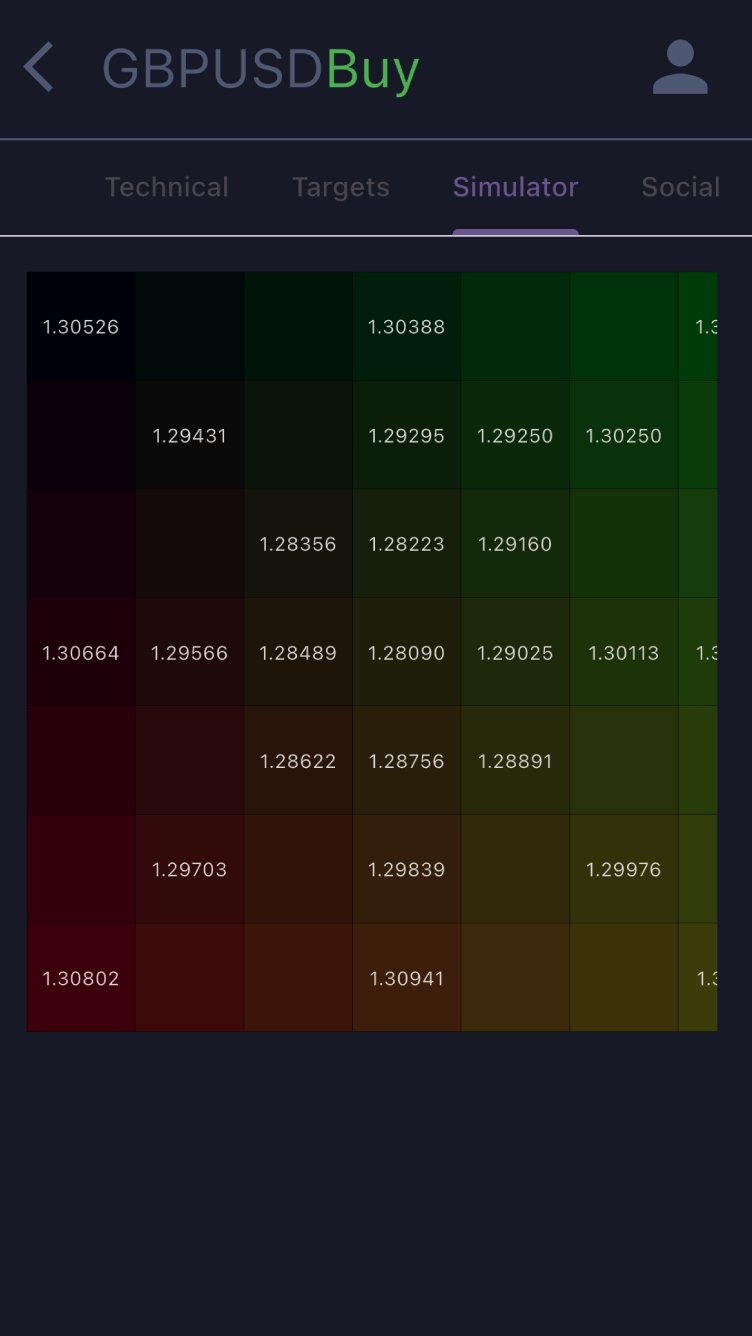
Task: Select the Simulator tab
Action: point(515,187)
